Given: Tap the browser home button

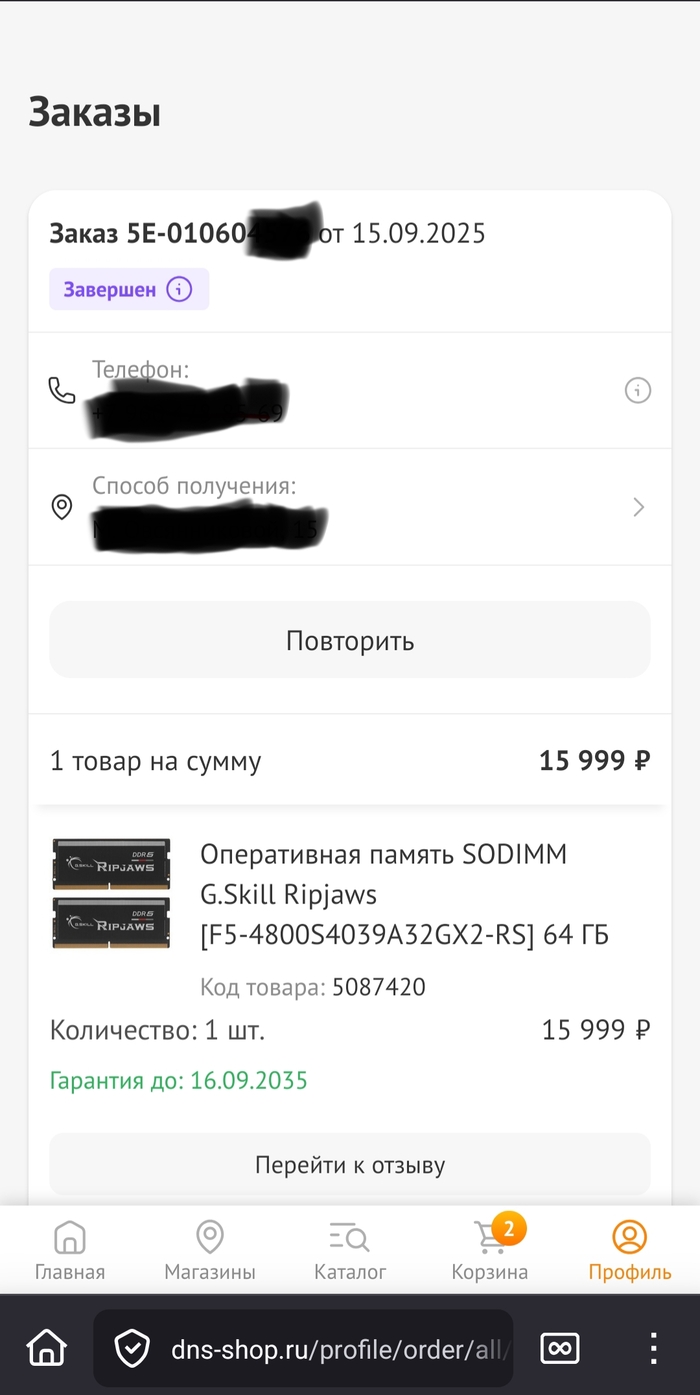Looking at the screenshot, I should coord(46,1348).
